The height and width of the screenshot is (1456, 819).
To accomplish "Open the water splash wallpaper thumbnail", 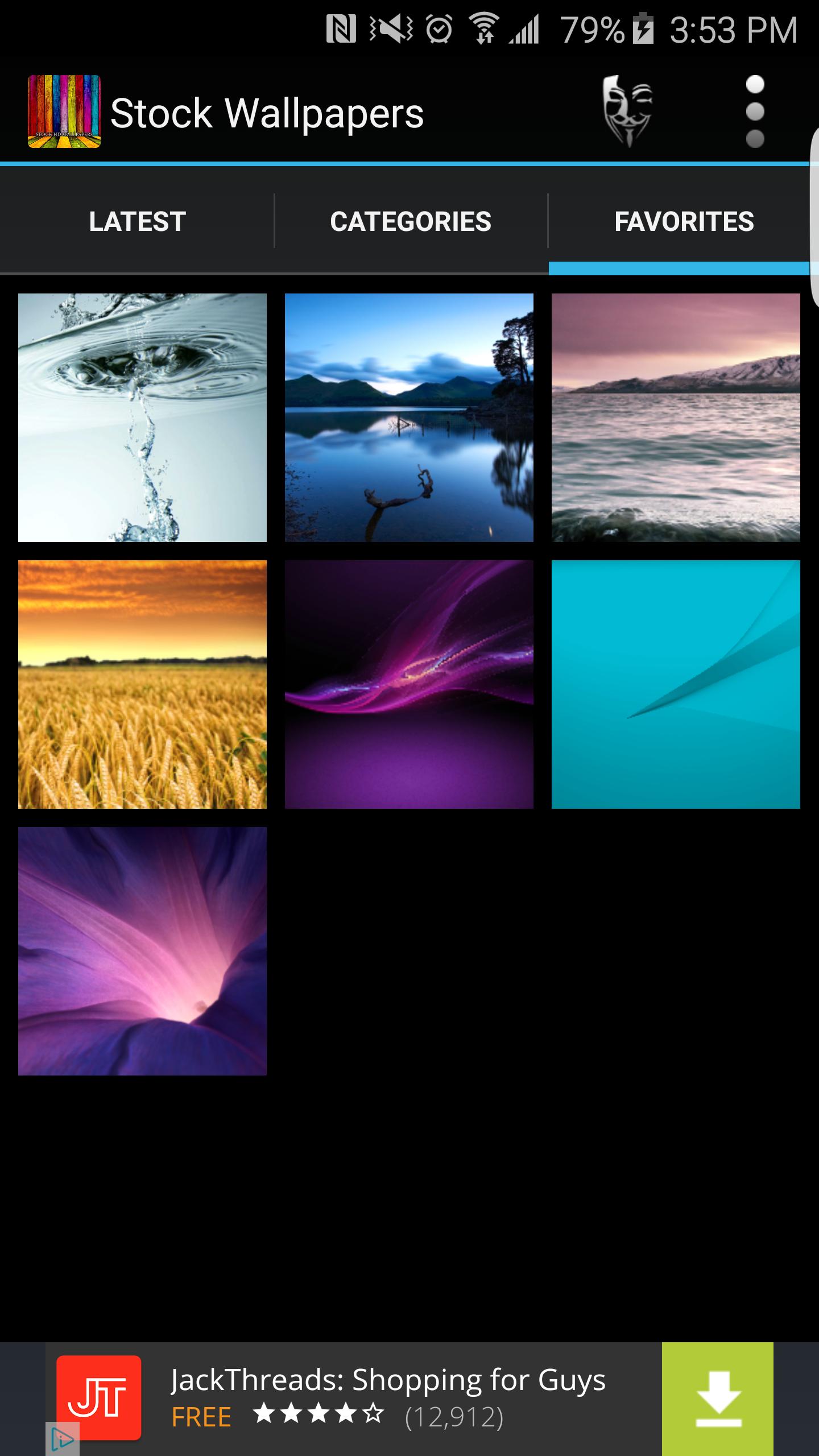I will [142, 418].
